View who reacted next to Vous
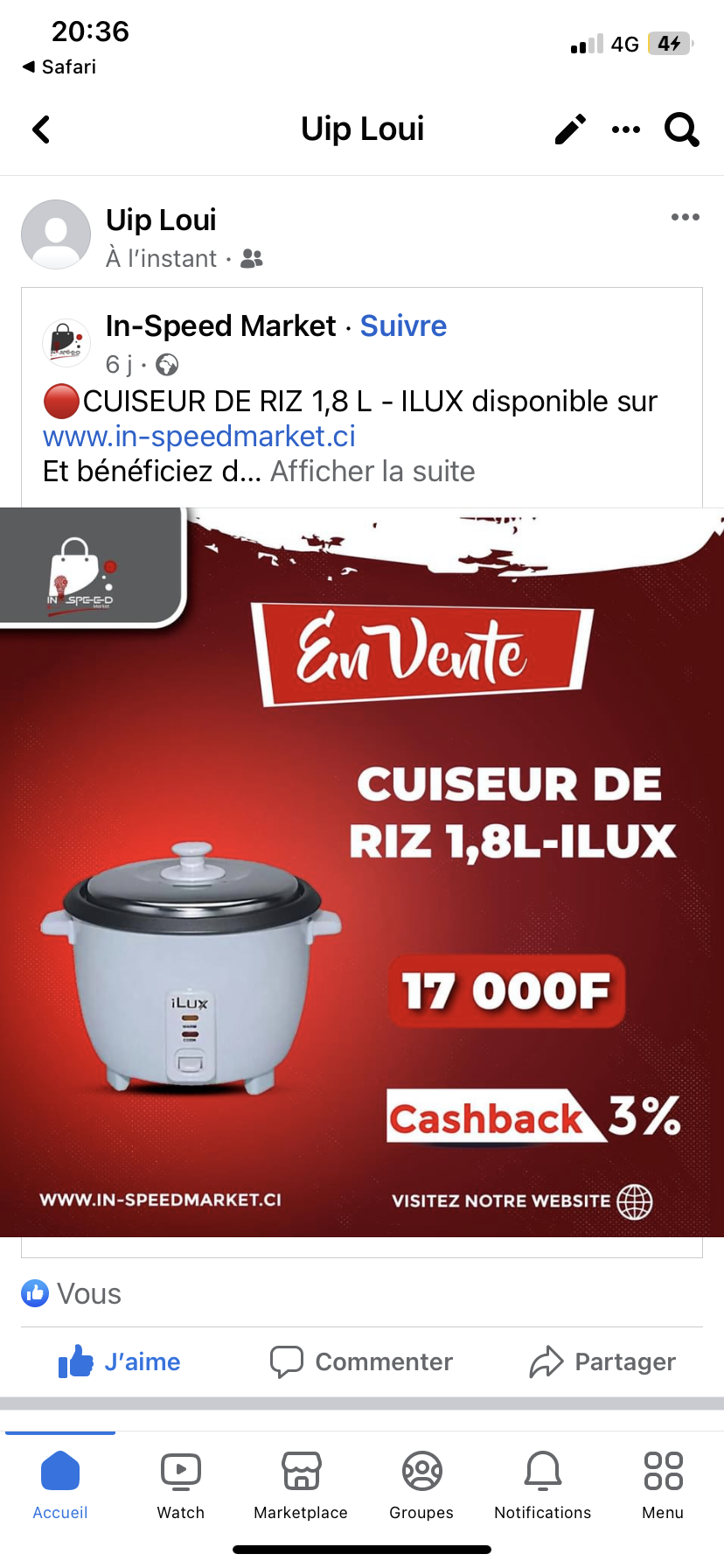 [x=71, y=1293]
